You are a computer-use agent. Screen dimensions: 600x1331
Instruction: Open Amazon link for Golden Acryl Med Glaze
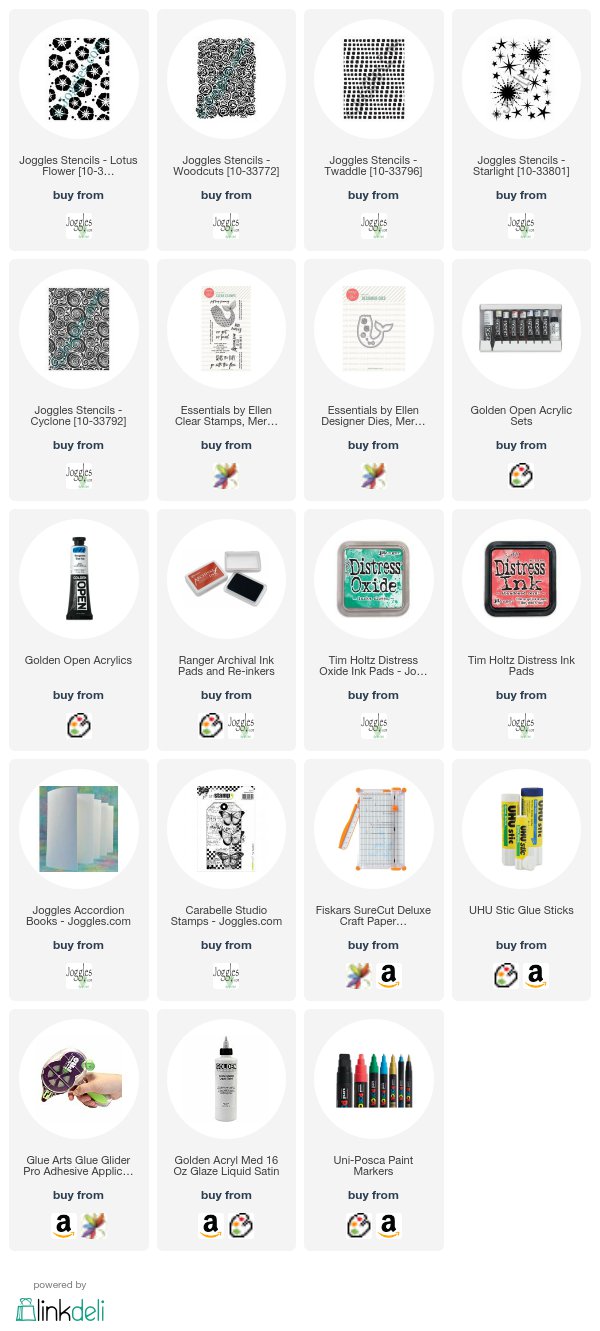210,1226
